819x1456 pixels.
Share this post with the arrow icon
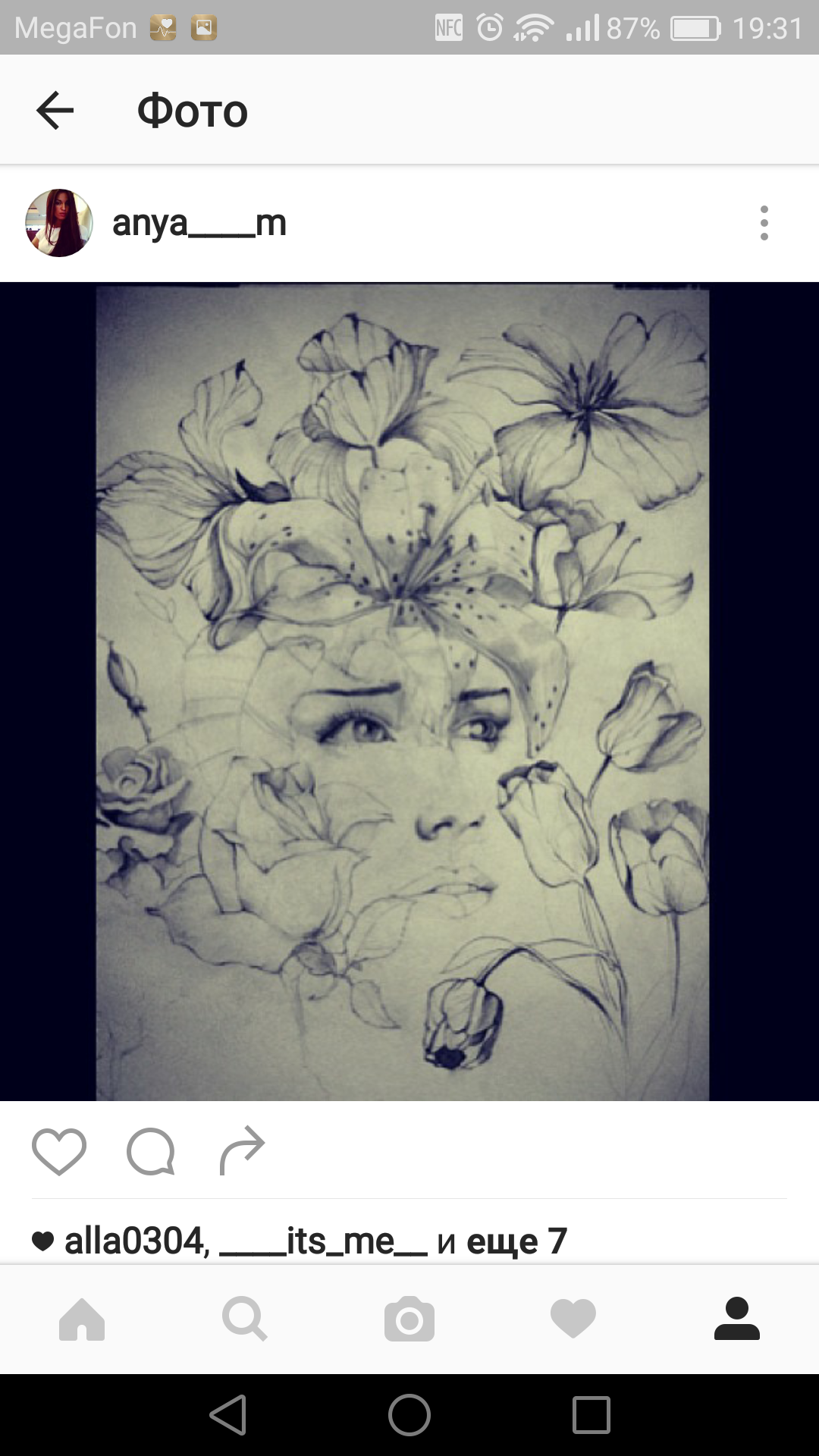click(x=242, y=1151)
